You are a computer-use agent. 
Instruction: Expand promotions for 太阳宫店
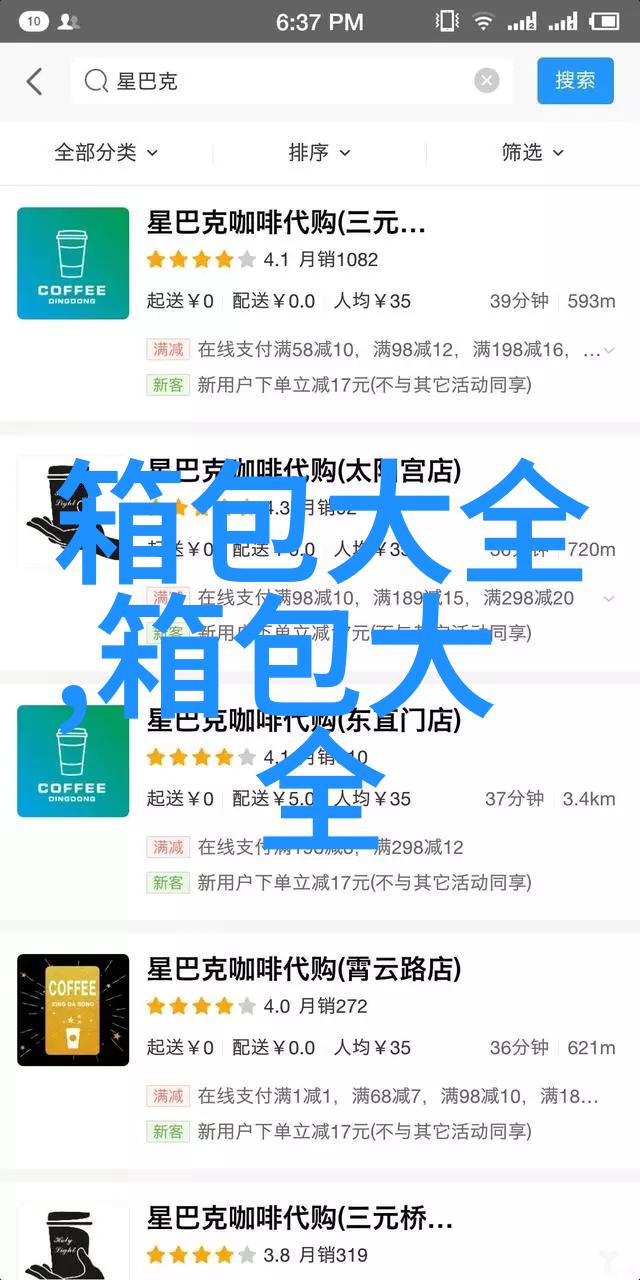(608, 598)
